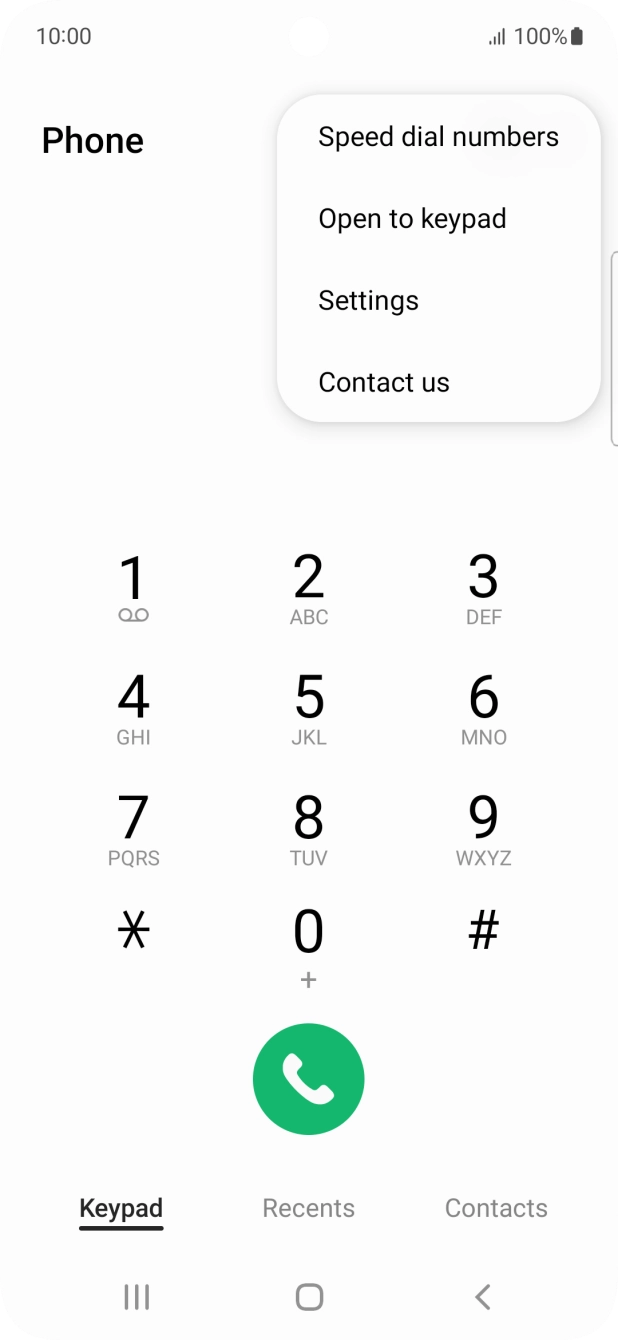The image size is (618, 1340).
Task: Enter digit 7 PQRS
Action: click(x=134, y=829)
